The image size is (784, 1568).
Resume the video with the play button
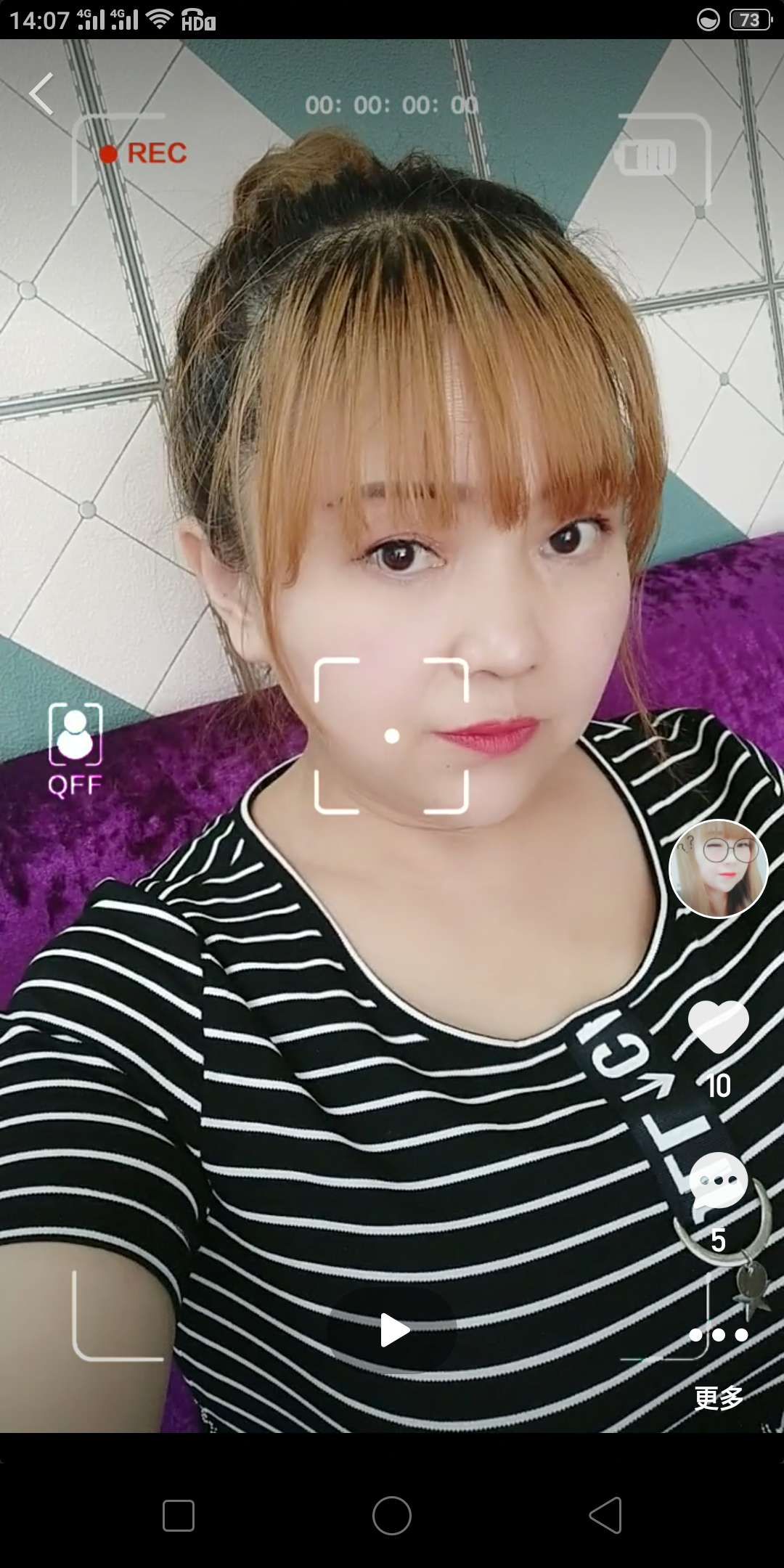pos(393,1330)
